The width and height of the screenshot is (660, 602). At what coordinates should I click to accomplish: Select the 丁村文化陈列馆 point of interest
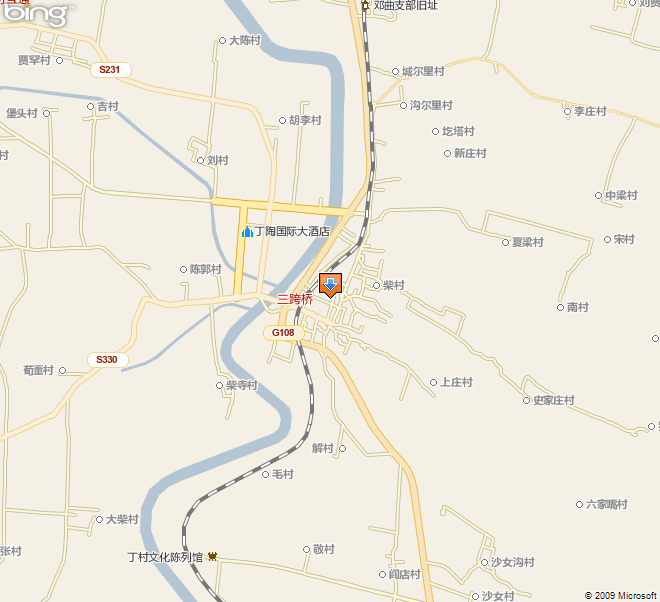[212, 557]
